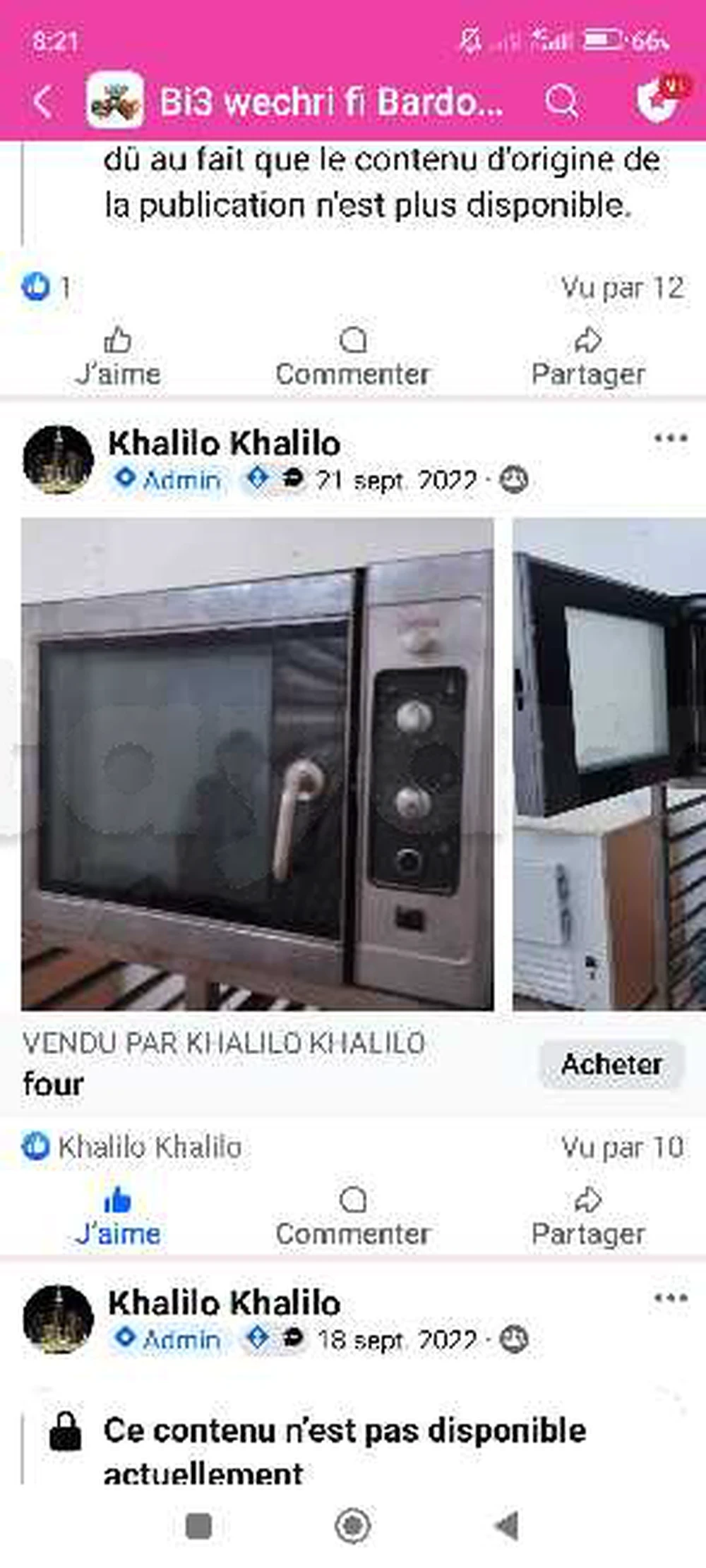The height and width of the screenshot is (1568, 706).
Task: Go back from the group page
Action: click(x=44, y=102)
